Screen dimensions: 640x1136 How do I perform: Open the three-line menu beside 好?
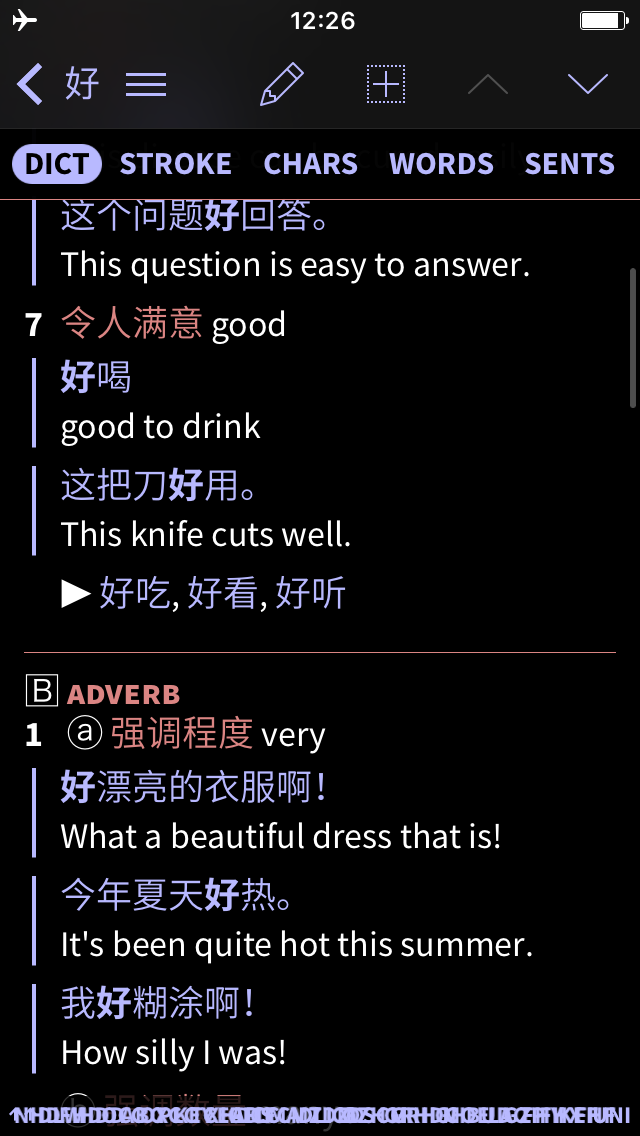(x=146, y=85)
